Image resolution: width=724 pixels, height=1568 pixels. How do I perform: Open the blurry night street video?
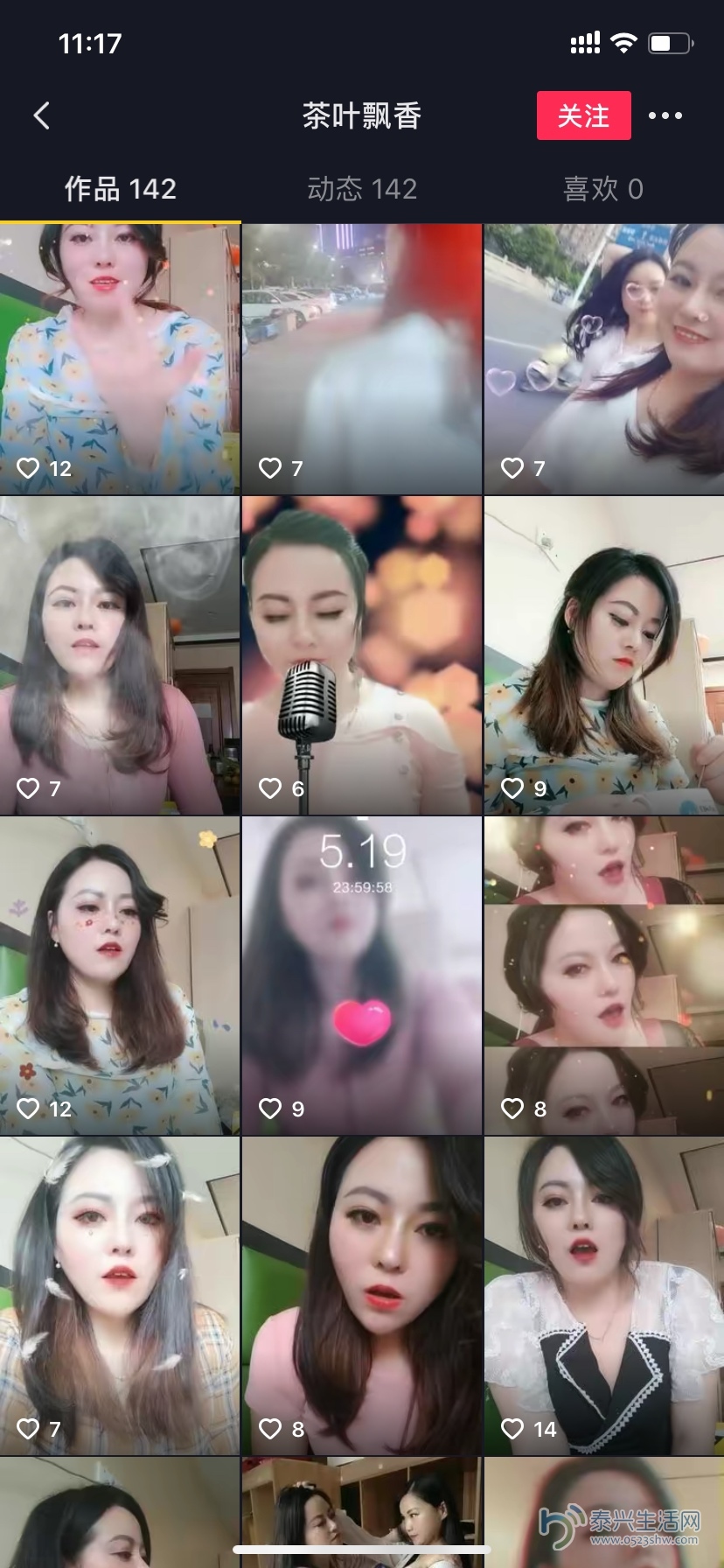click(x=362, y=359)
